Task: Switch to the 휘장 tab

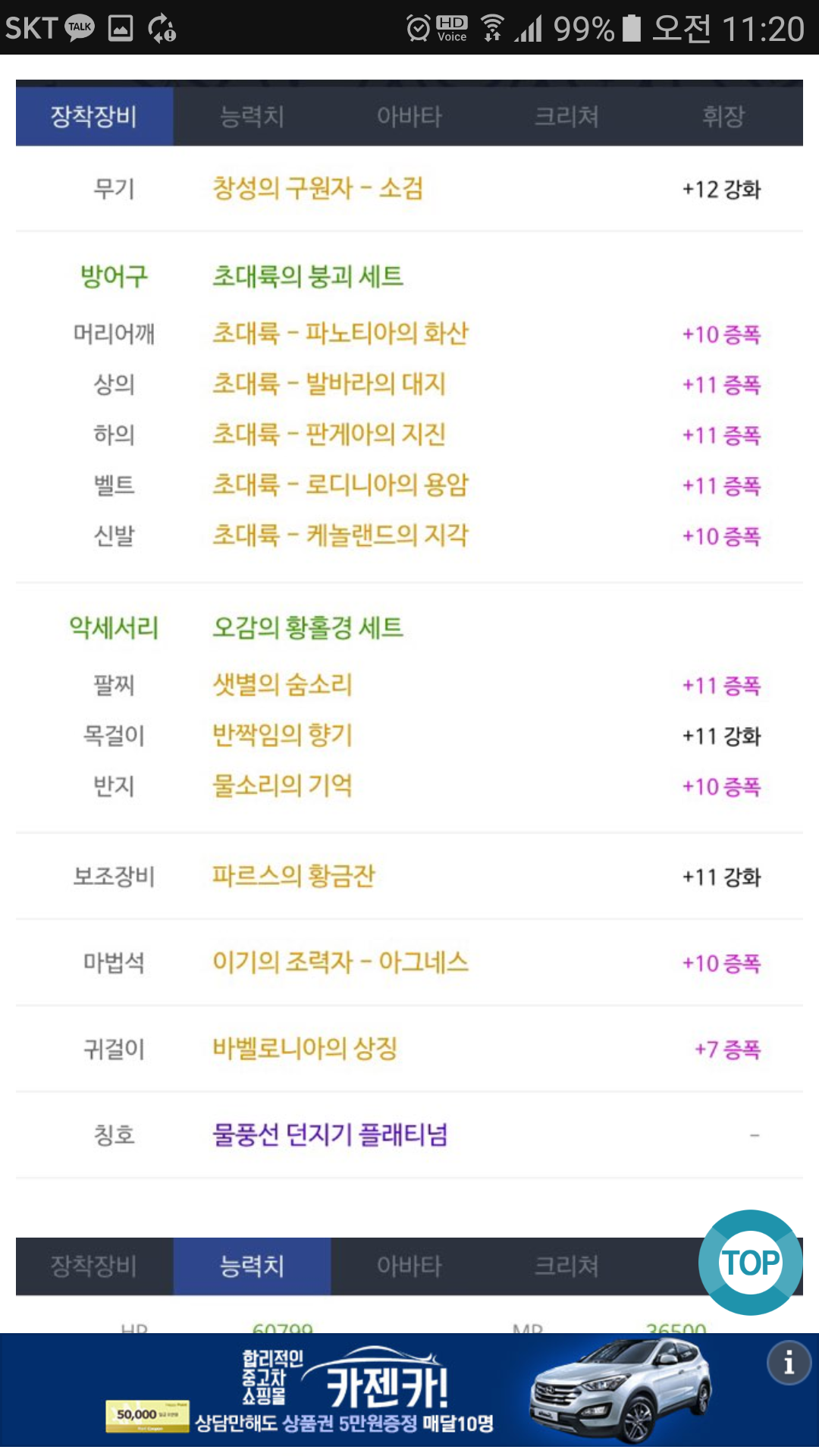Action: (723, 116)
